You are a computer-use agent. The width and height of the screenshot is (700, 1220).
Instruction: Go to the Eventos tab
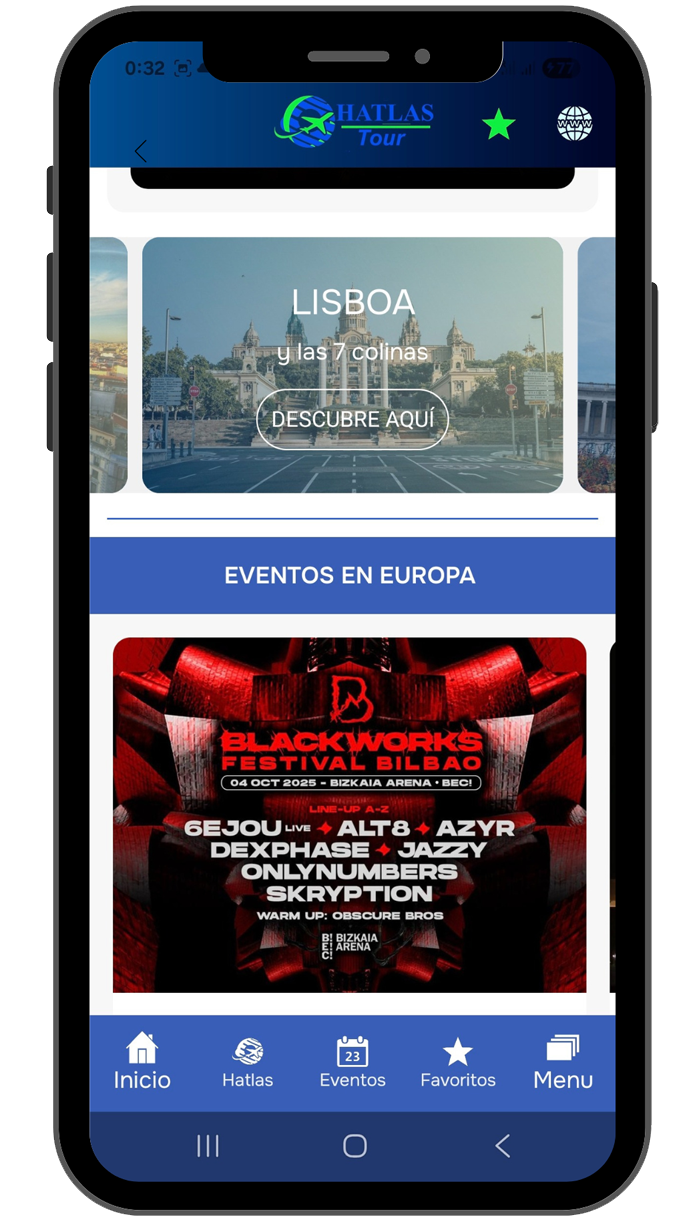[352, 1063]
